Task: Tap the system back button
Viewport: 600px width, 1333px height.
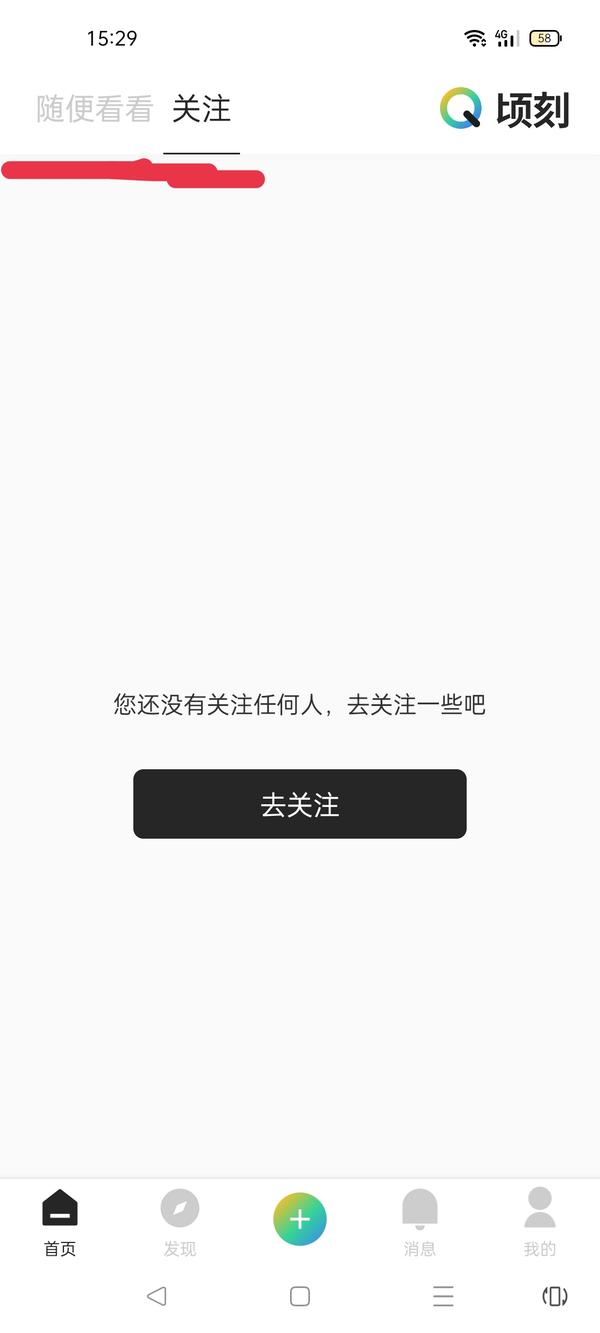Action: click(x=156, y=1297)
